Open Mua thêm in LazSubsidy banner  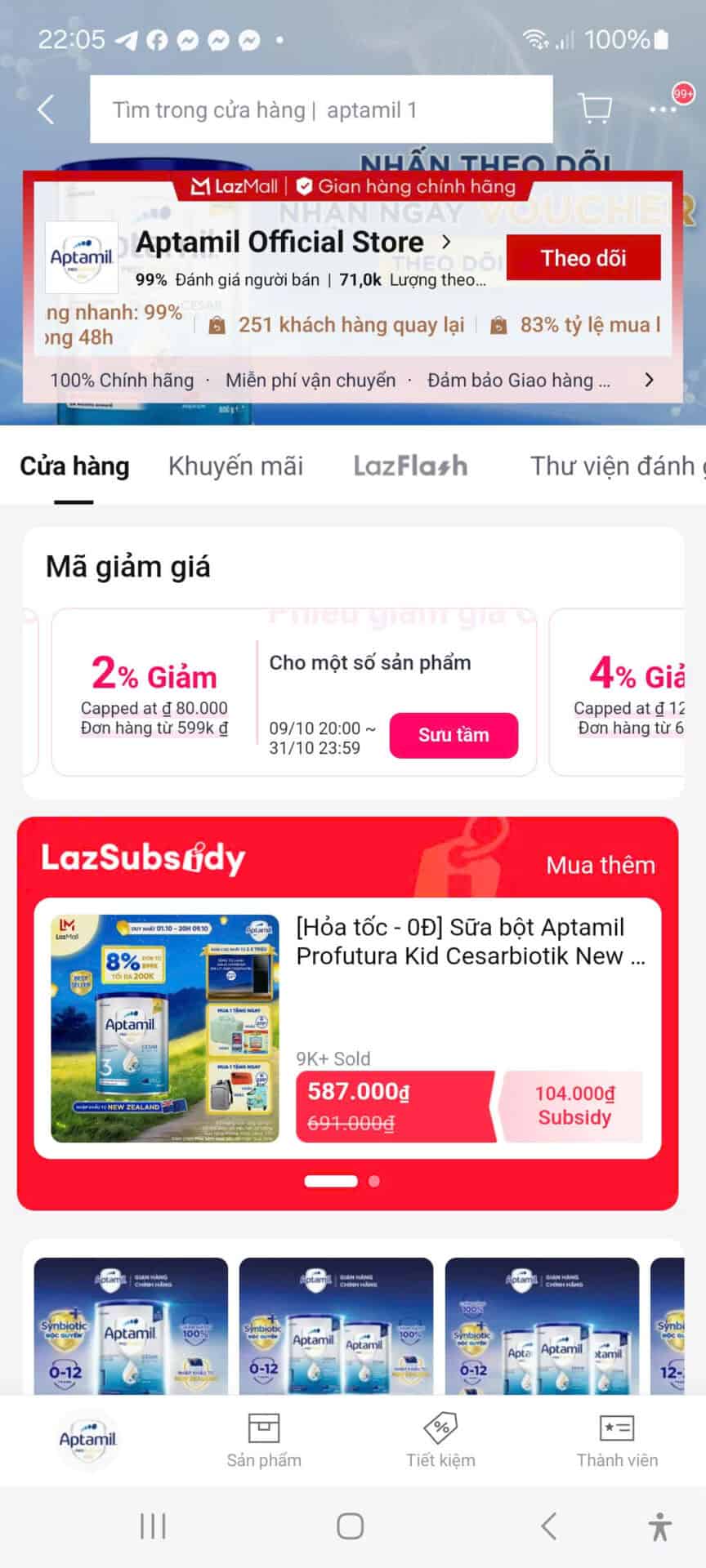pyautogui.click(x=601, y=865)
